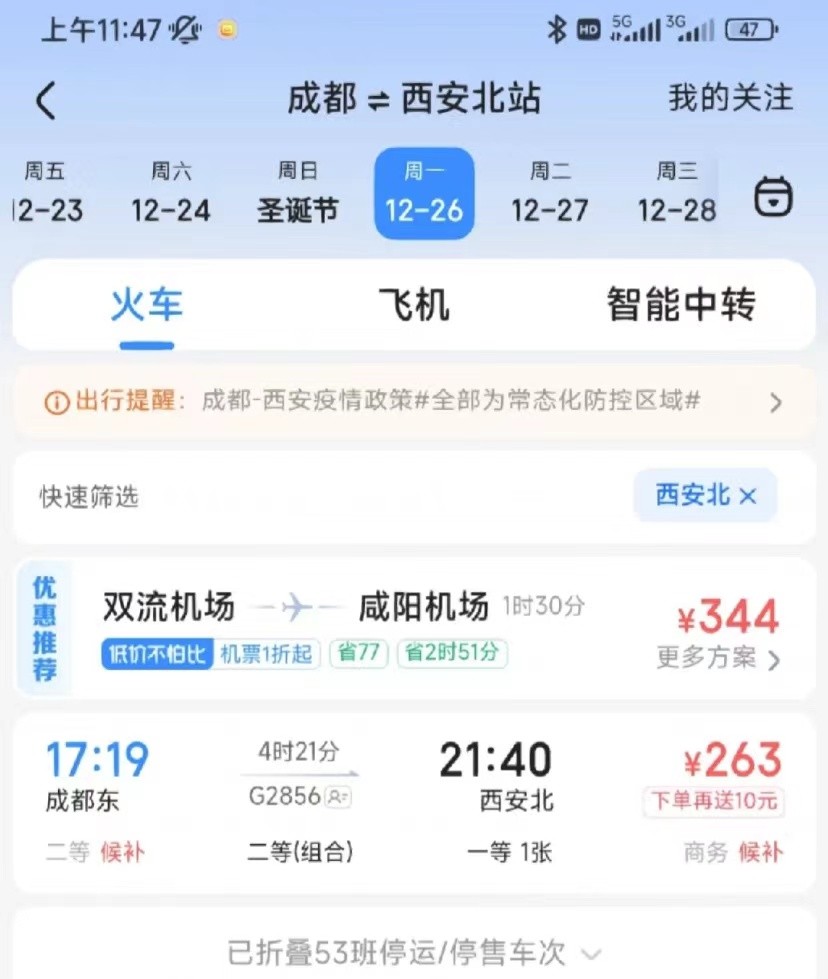Image resolution: width=828 pixels, height=979 pixels.
Task: View 更多方案 for the flight deal
Action: click(718, 658)
